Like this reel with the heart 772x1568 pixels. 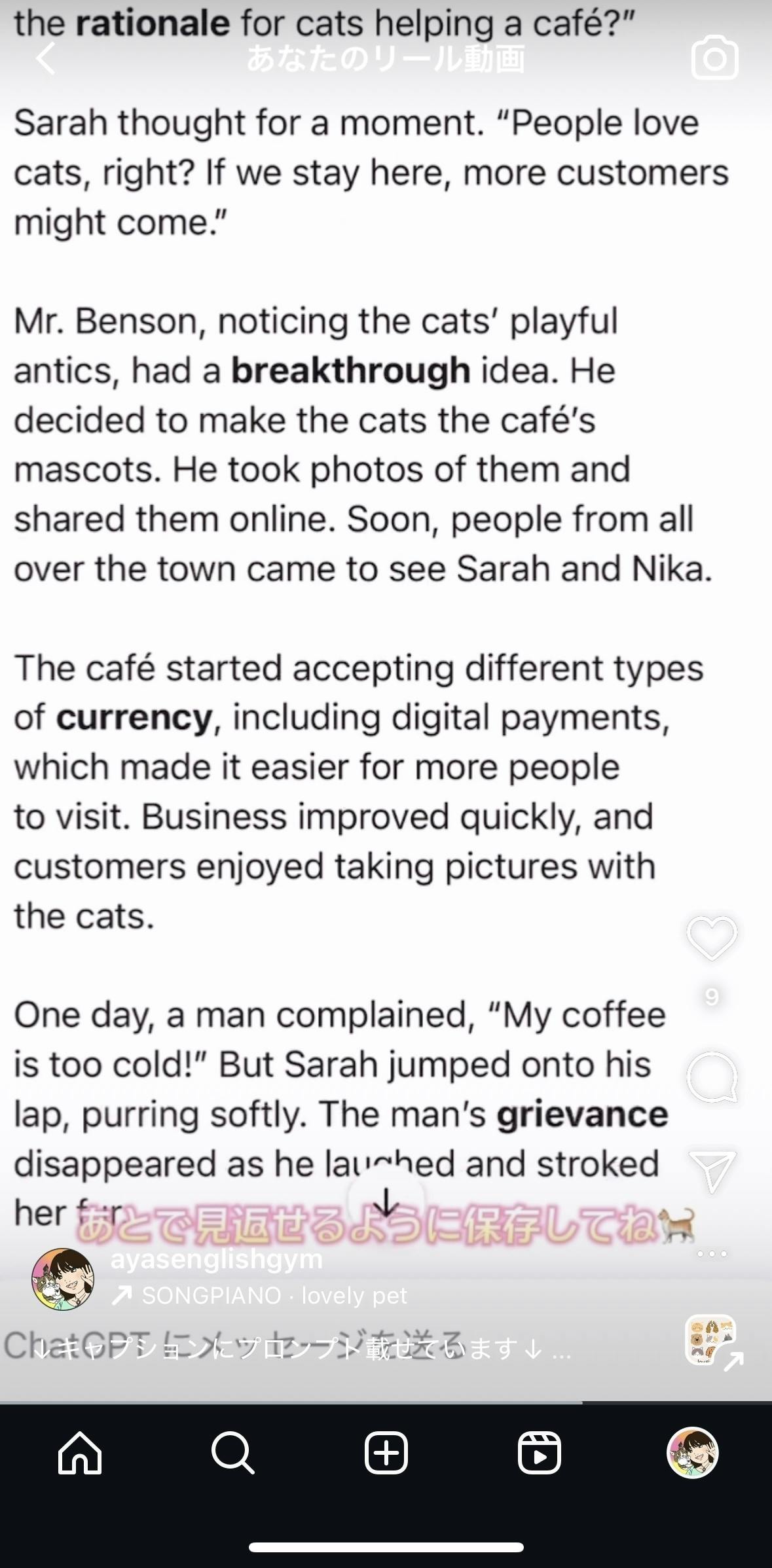pyautogui.click(x=712, y=939)
